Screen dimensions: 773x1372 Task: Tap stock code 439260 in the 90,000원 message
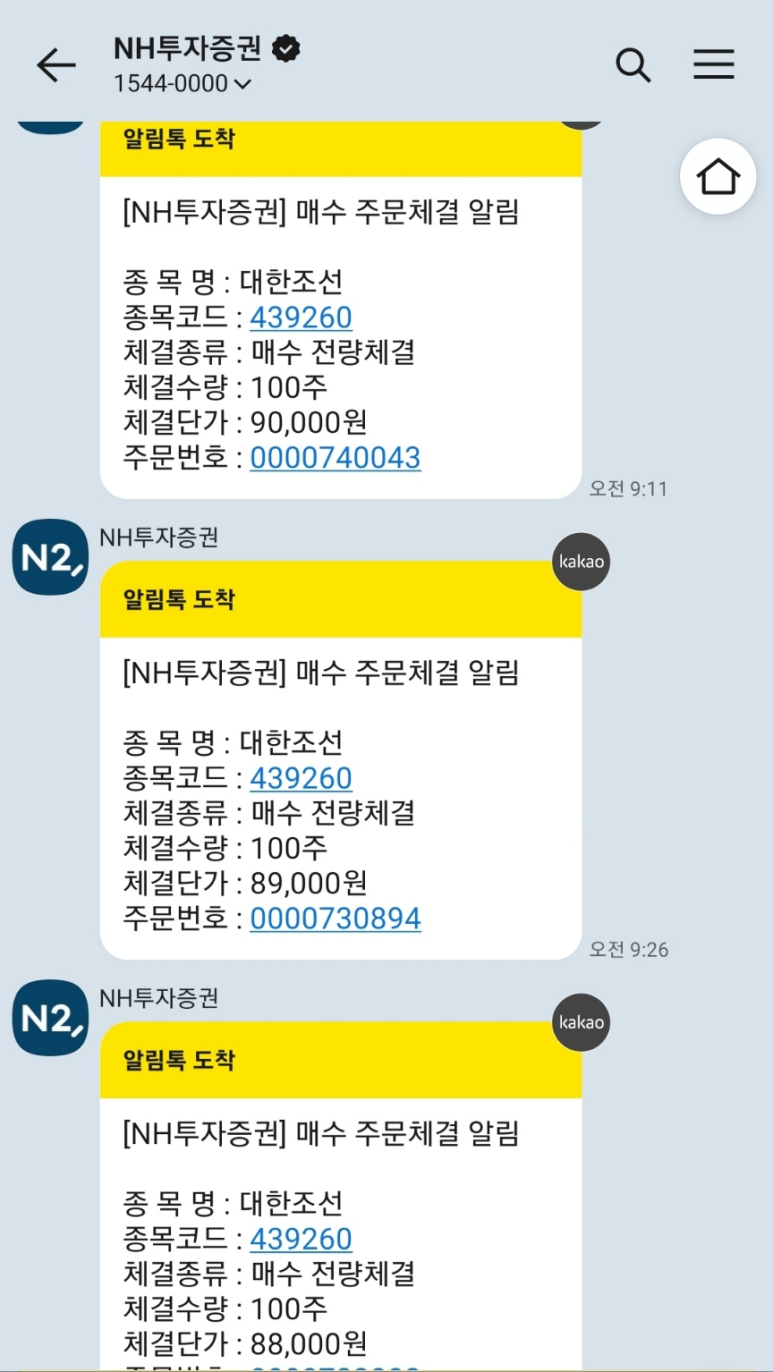(x=301, y=318)
